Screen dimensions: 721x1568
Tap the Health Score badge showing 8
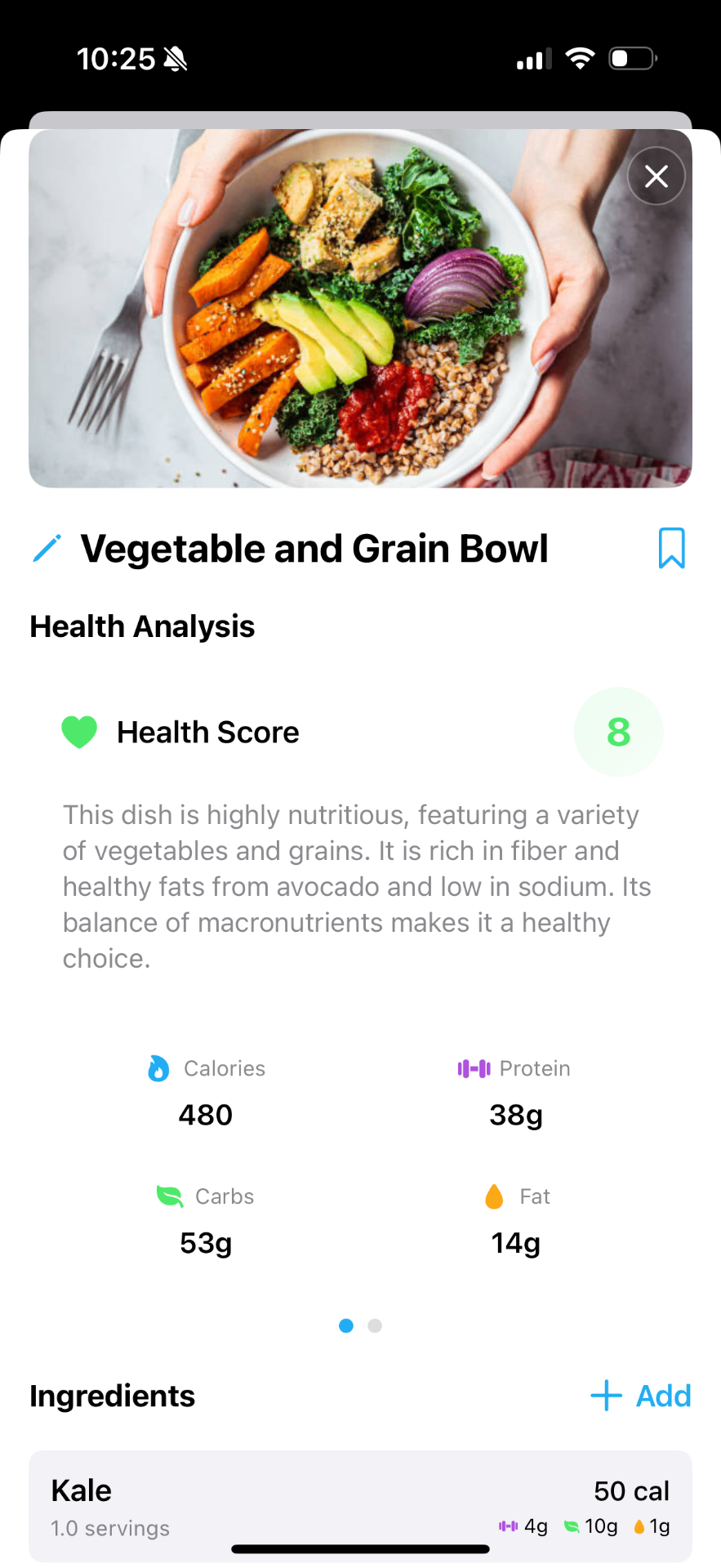618,732
